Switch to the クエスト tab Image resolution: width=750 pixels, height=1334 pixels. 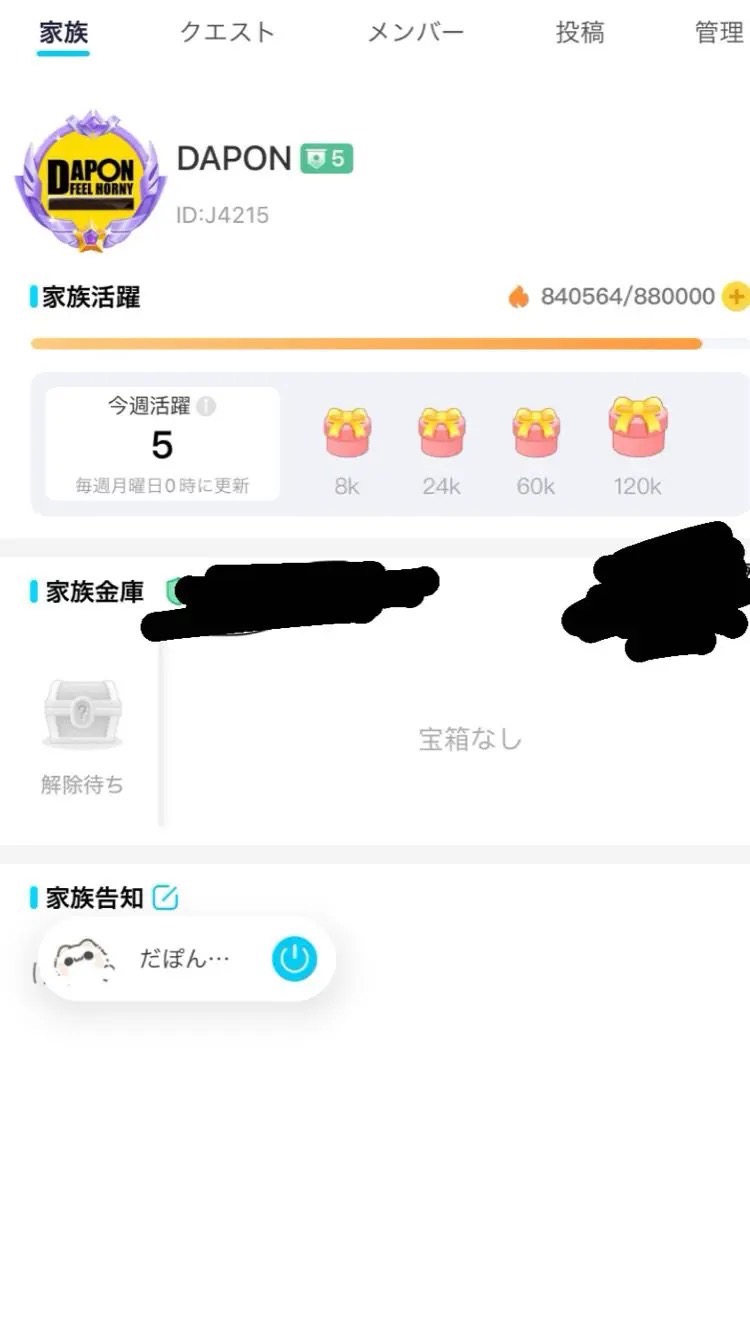point(227,32)
